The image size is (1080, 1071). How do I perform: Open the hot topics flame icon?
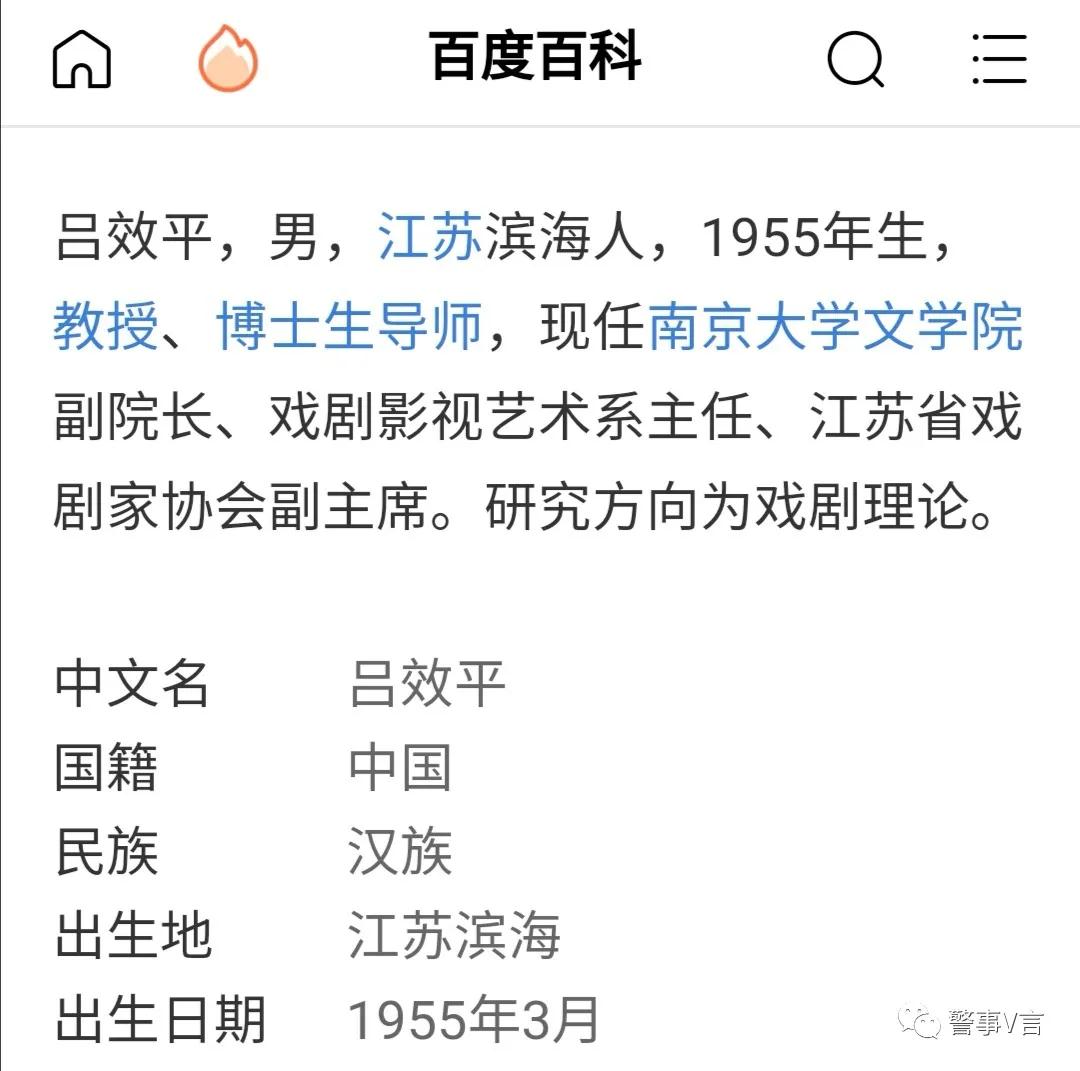click(228, 59)
